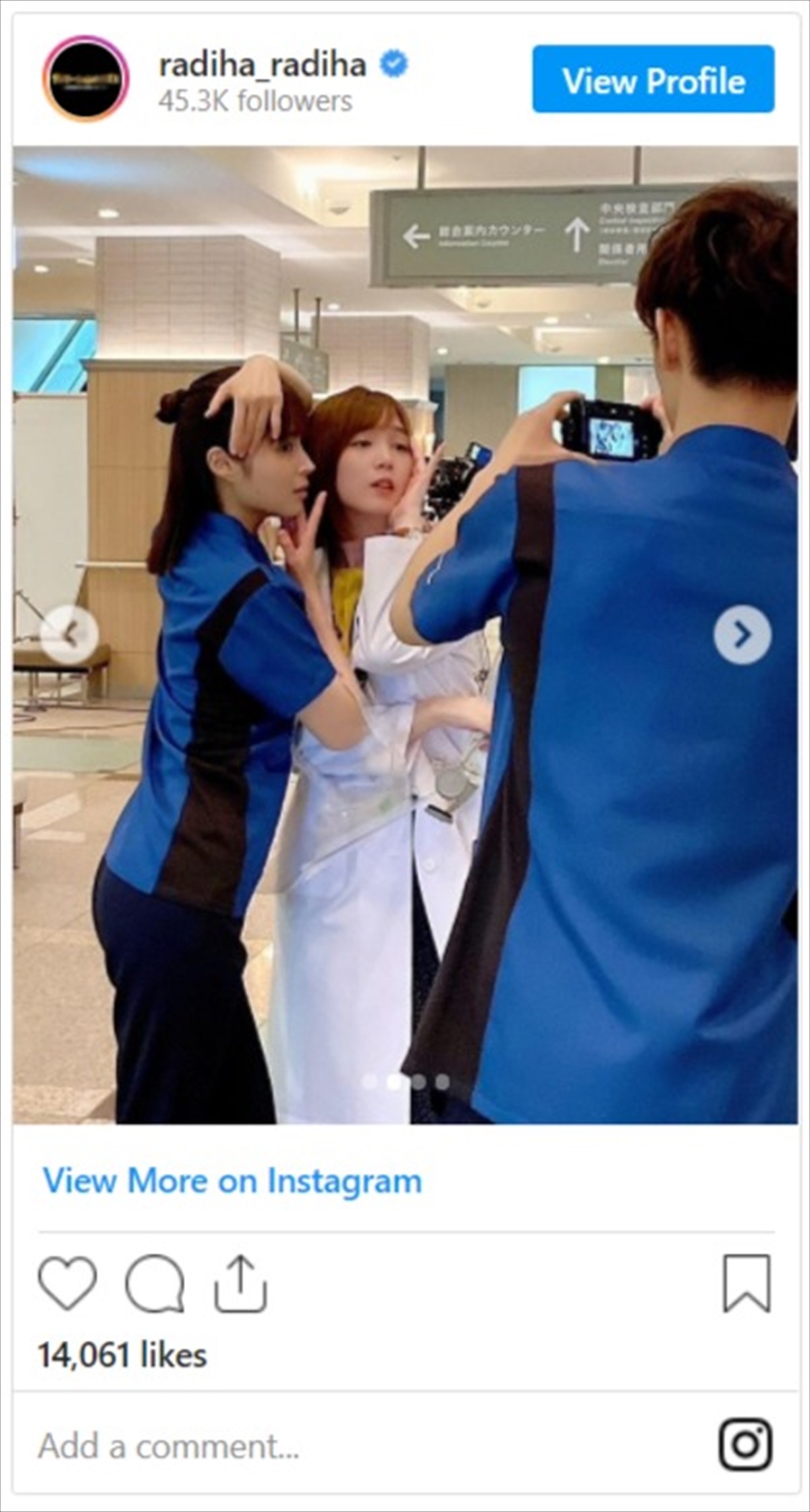This screenshot has height=1512, width=810.
Task: Go to next photo in carousel
Action: (742, 634)
